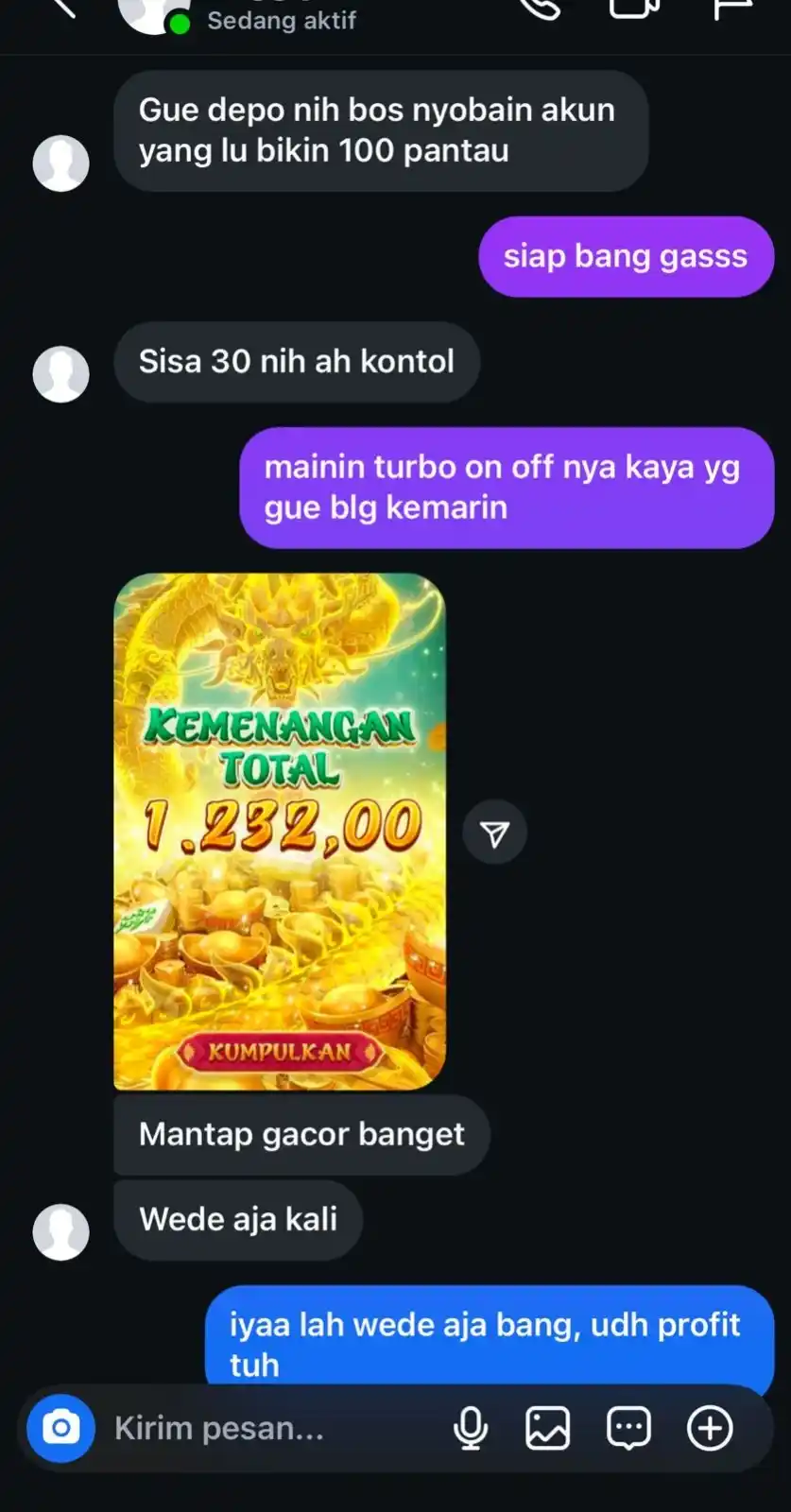Viewport: 791px width, 1512px height.
Task: Pick a photo from the gallery
Action: pos(548,1428)
